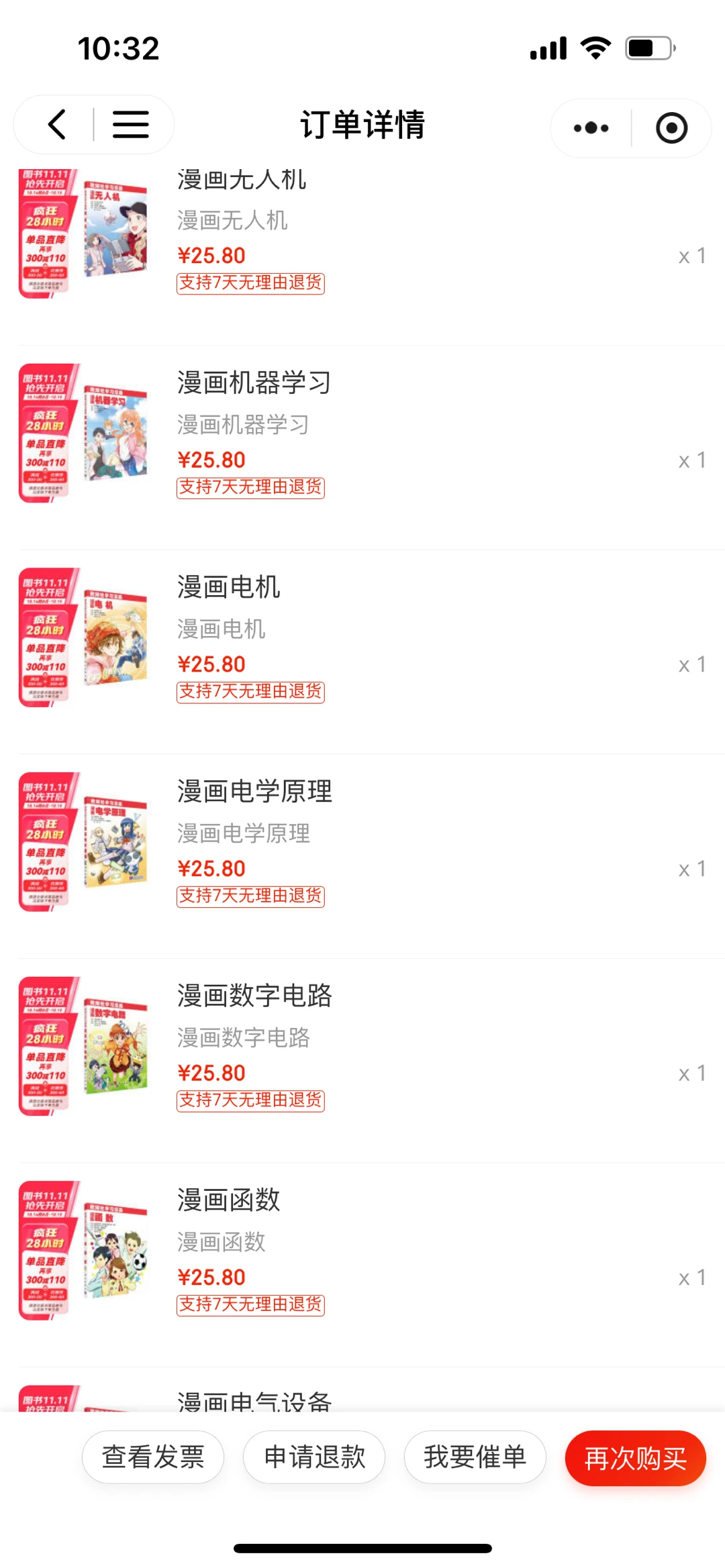Go back from order details
The image size is (725, 1568).
tap(58, 125)
